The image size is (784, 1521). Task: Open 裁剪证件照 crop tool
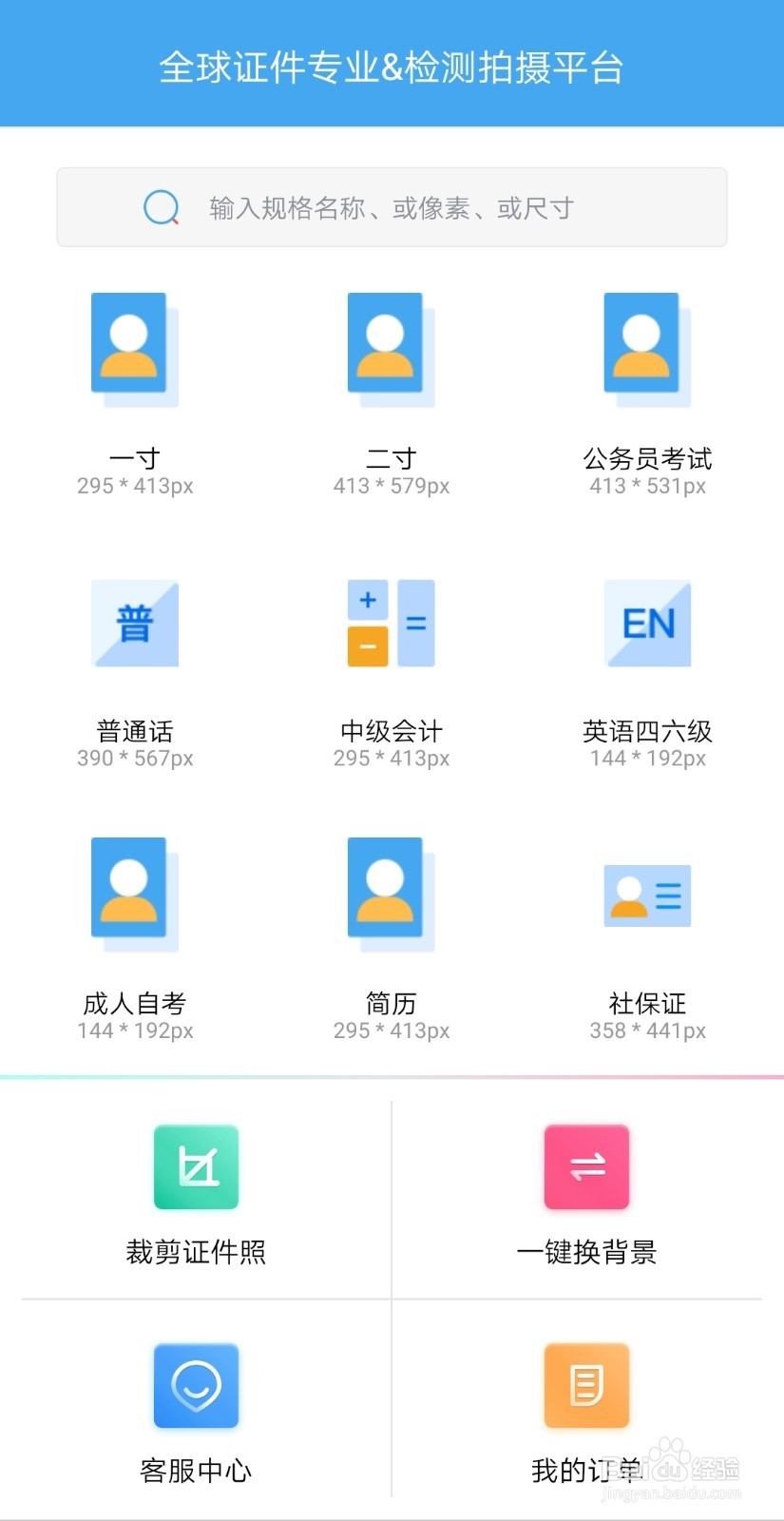[196, 1195]
